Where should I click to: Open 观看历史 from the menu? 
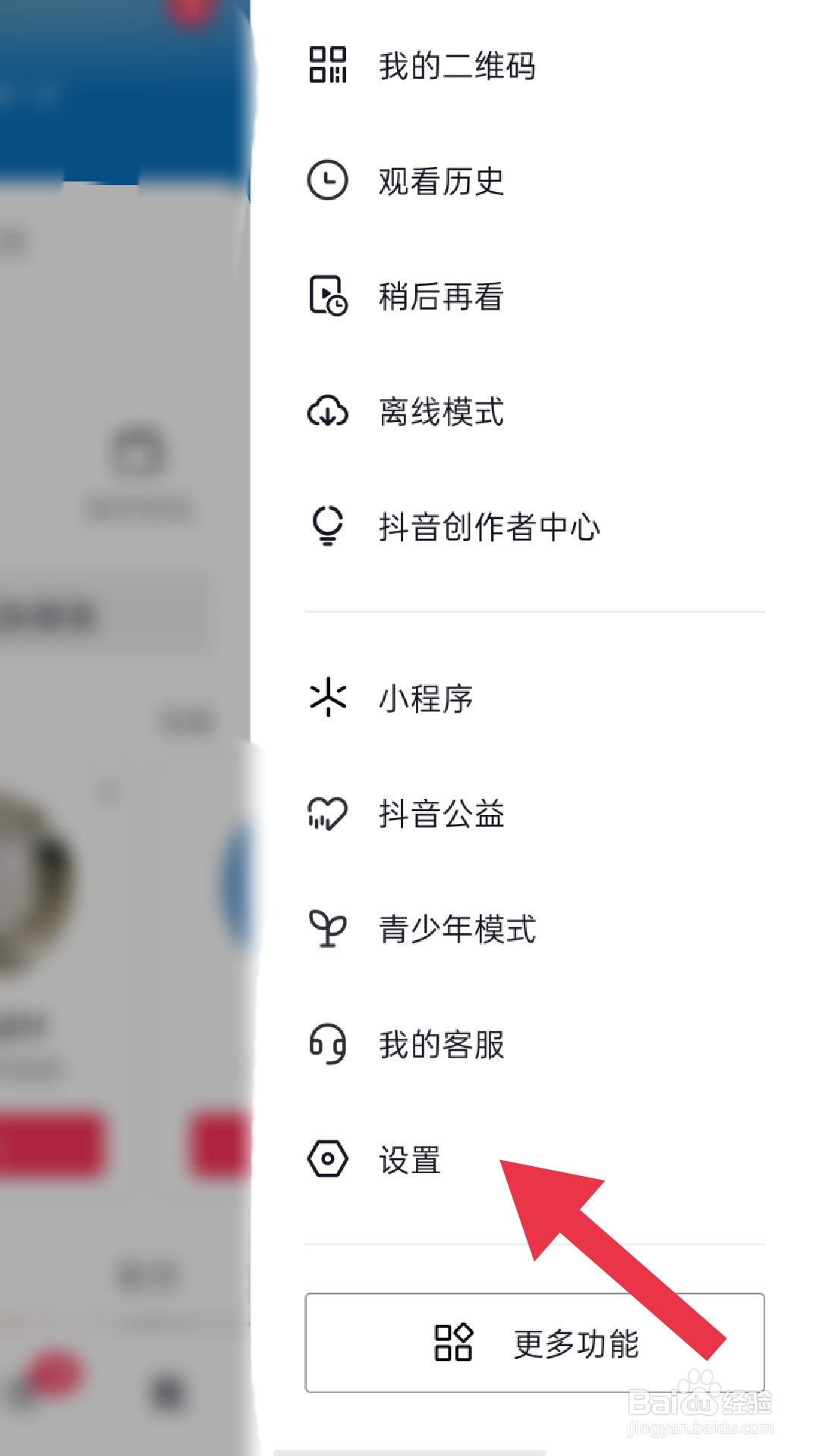pos(440,180)
